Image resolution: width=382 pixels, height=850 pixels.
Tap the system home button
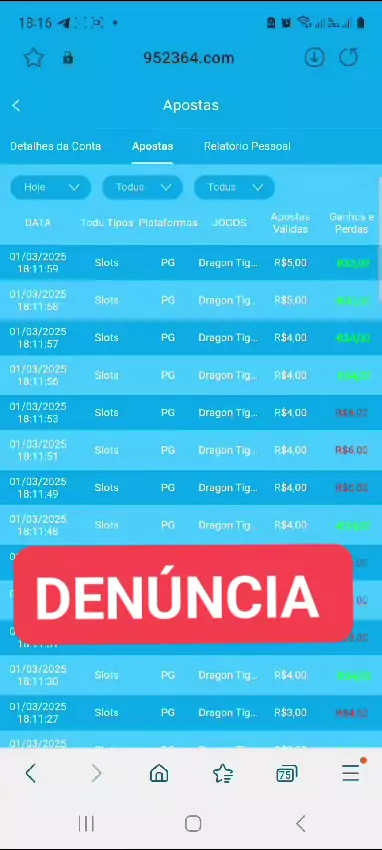coord(193,823)
